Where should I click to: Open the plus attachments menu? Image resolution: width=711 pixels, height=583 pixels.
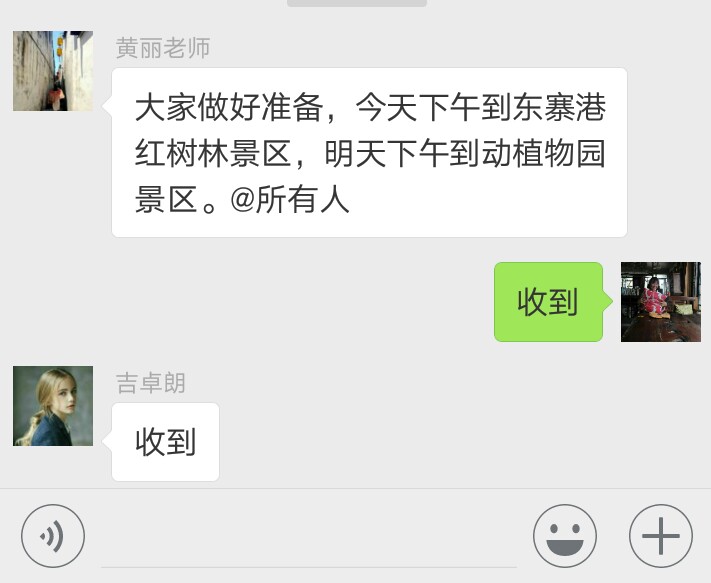(x=660, y=536)
